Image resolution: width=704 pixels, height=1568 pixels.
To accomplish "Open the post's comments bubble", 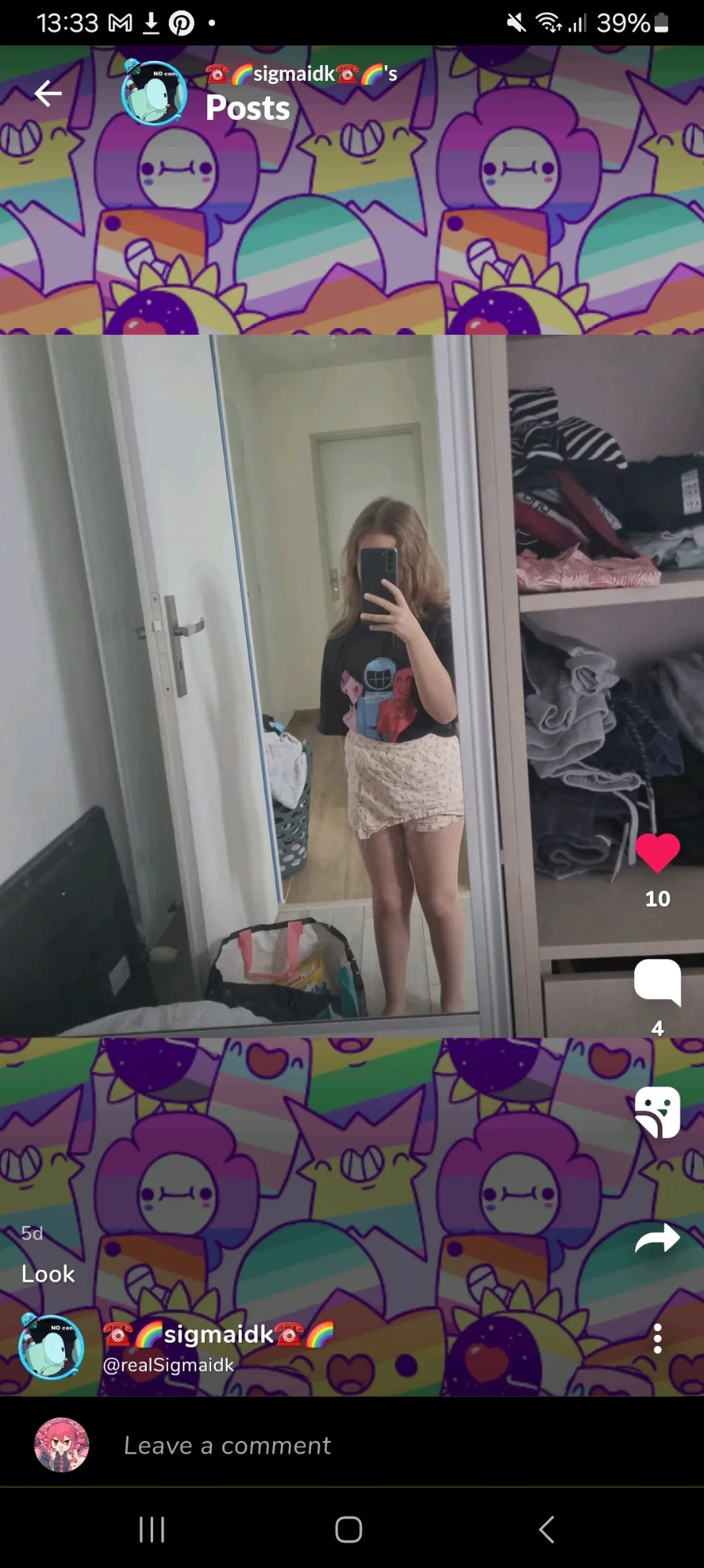I will (657, 981).
